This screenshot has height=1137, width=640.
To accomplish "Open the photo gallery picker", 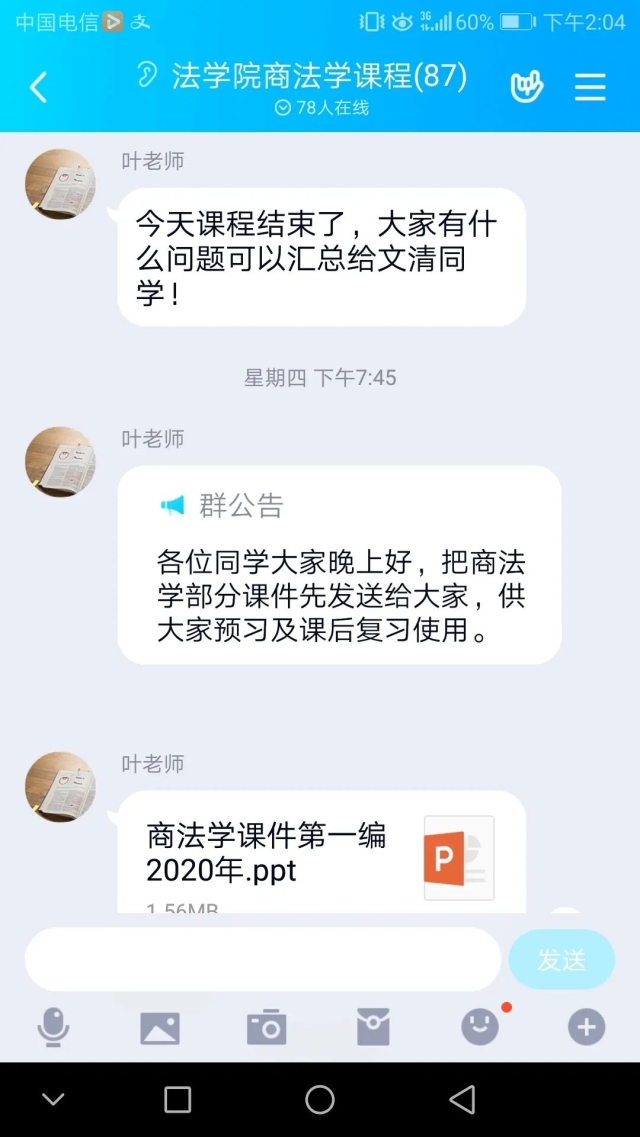I will (x=160, y=1027).
